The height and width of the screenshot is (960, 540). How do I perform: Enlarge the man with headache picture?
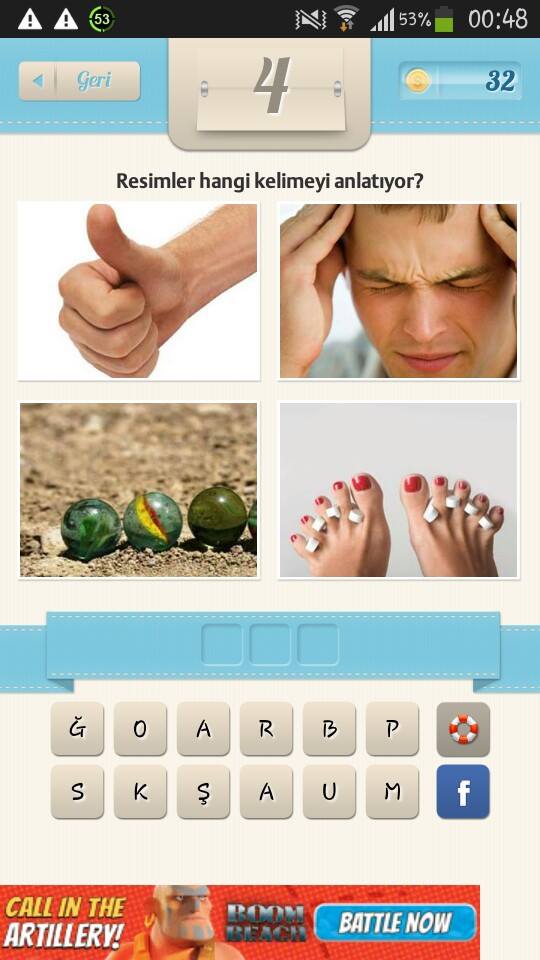coord(399,291)
